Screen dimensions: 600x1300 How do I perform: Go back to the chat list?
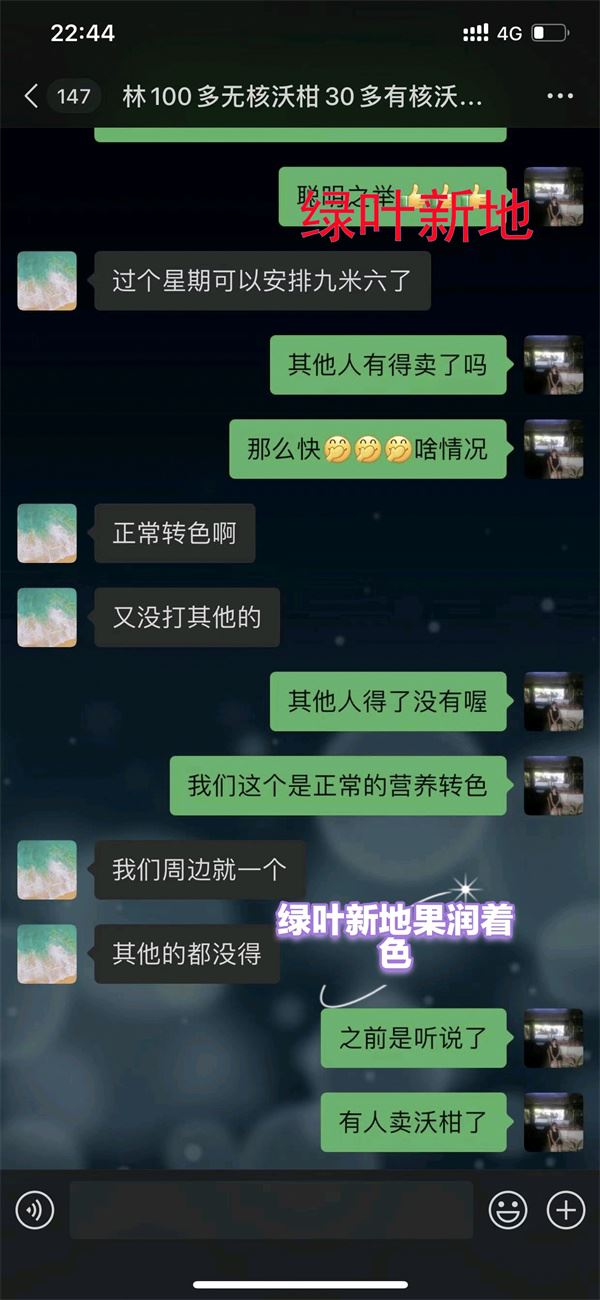point(31,96)
